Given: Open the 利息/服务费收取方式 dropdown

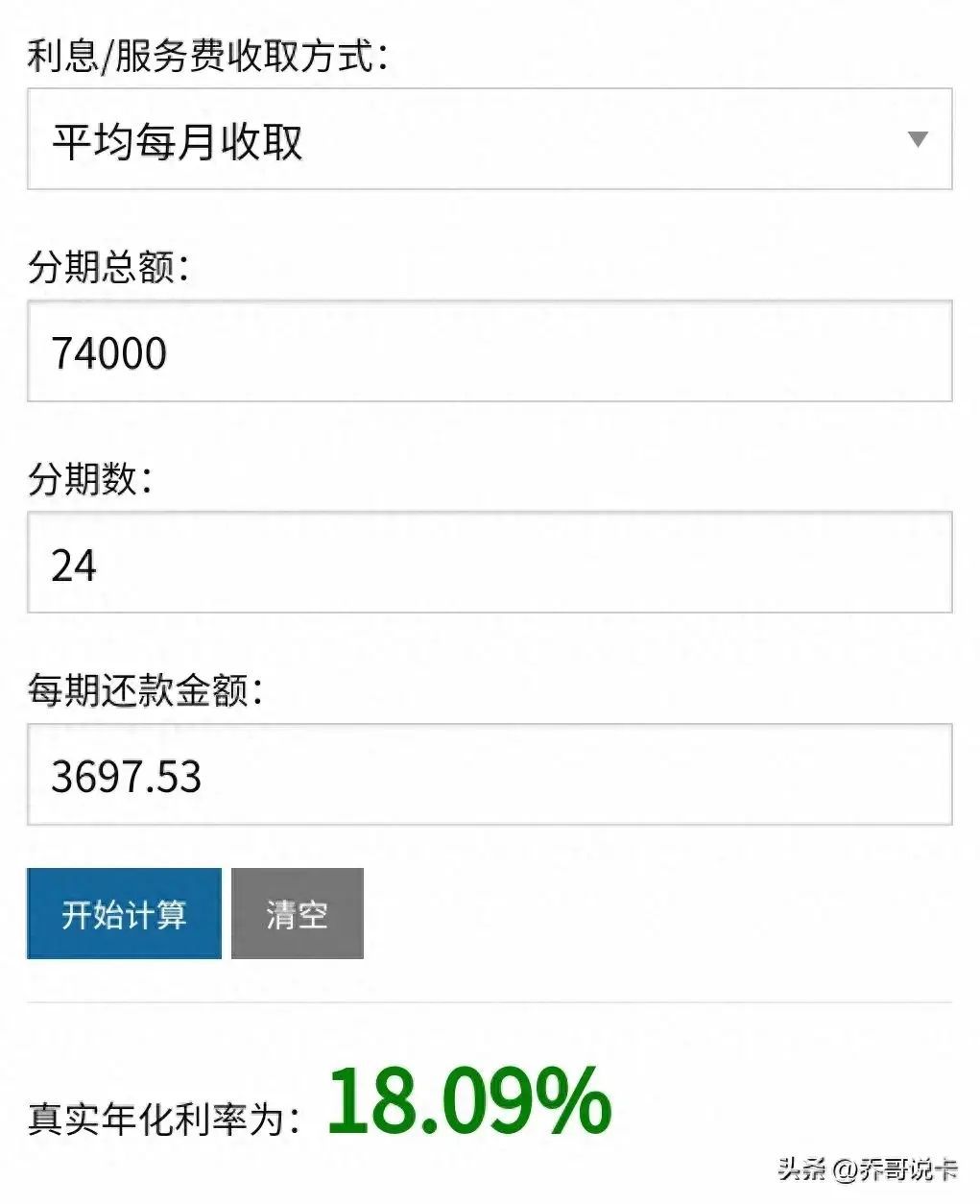Looking at the screenshot, I should tap(490, 140).
